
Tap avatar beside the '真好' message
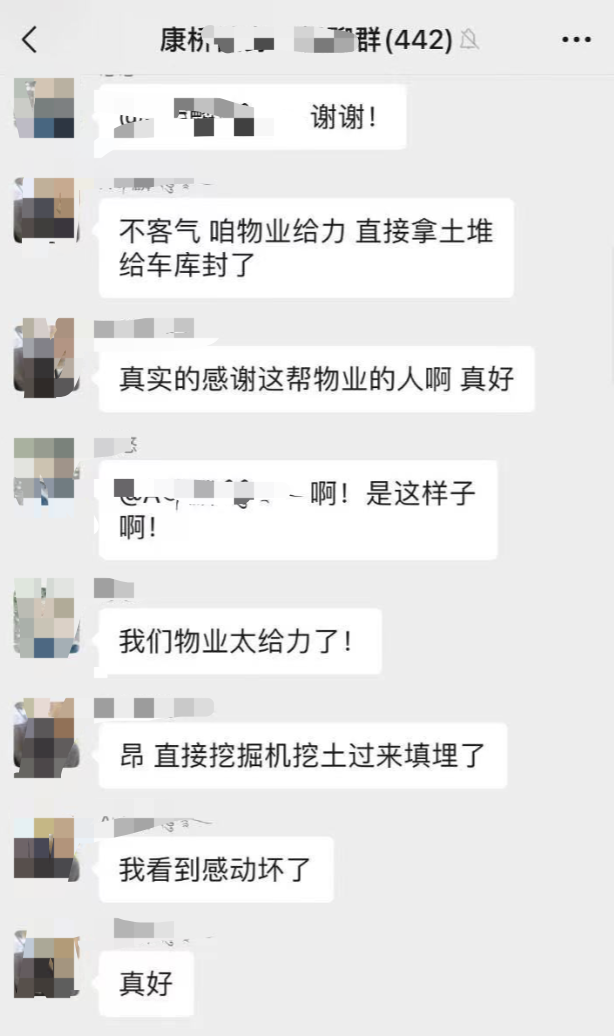tap(45, 962)
